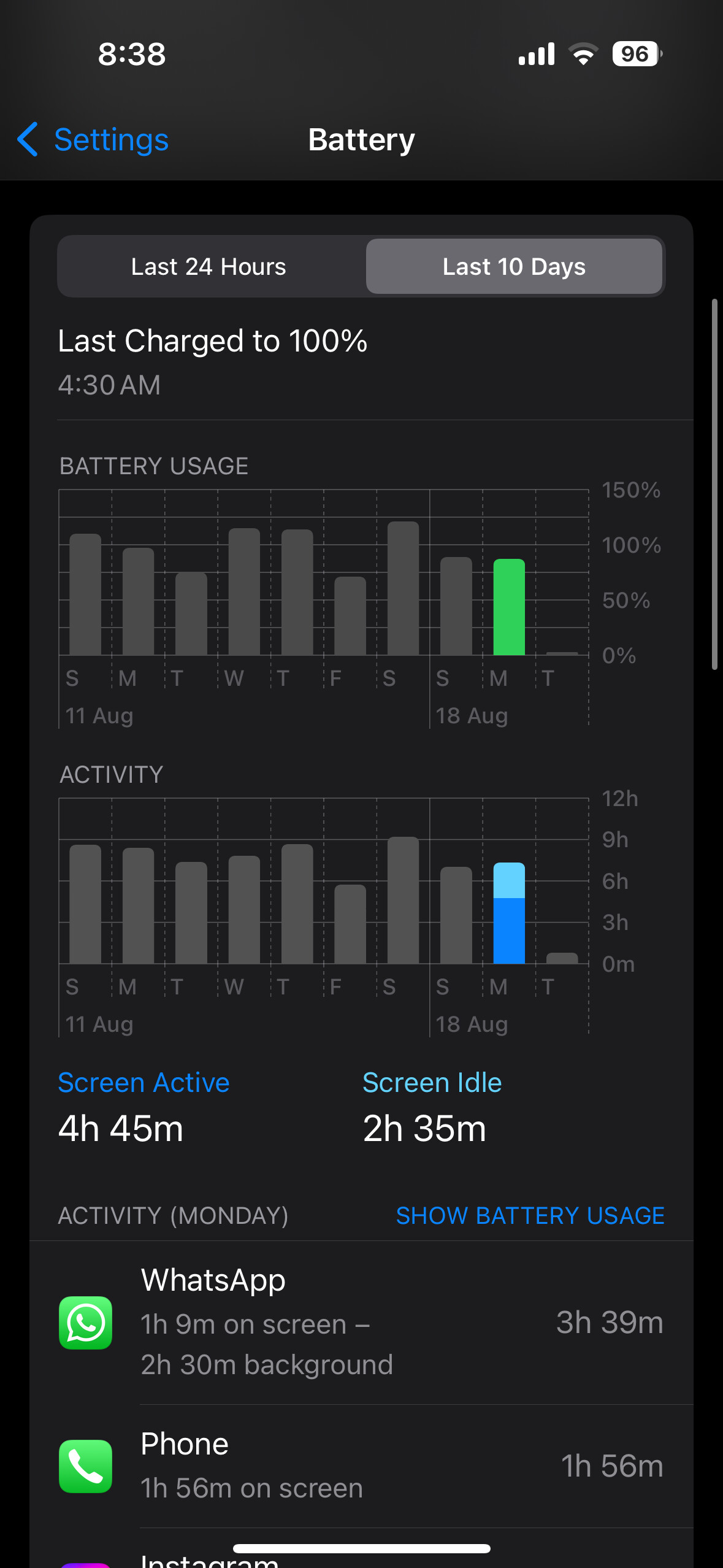Image resolution: width=723 pixels, height=1568 pixels.
Task: Open WhatsApp activity row
Action: (361, 1323)
